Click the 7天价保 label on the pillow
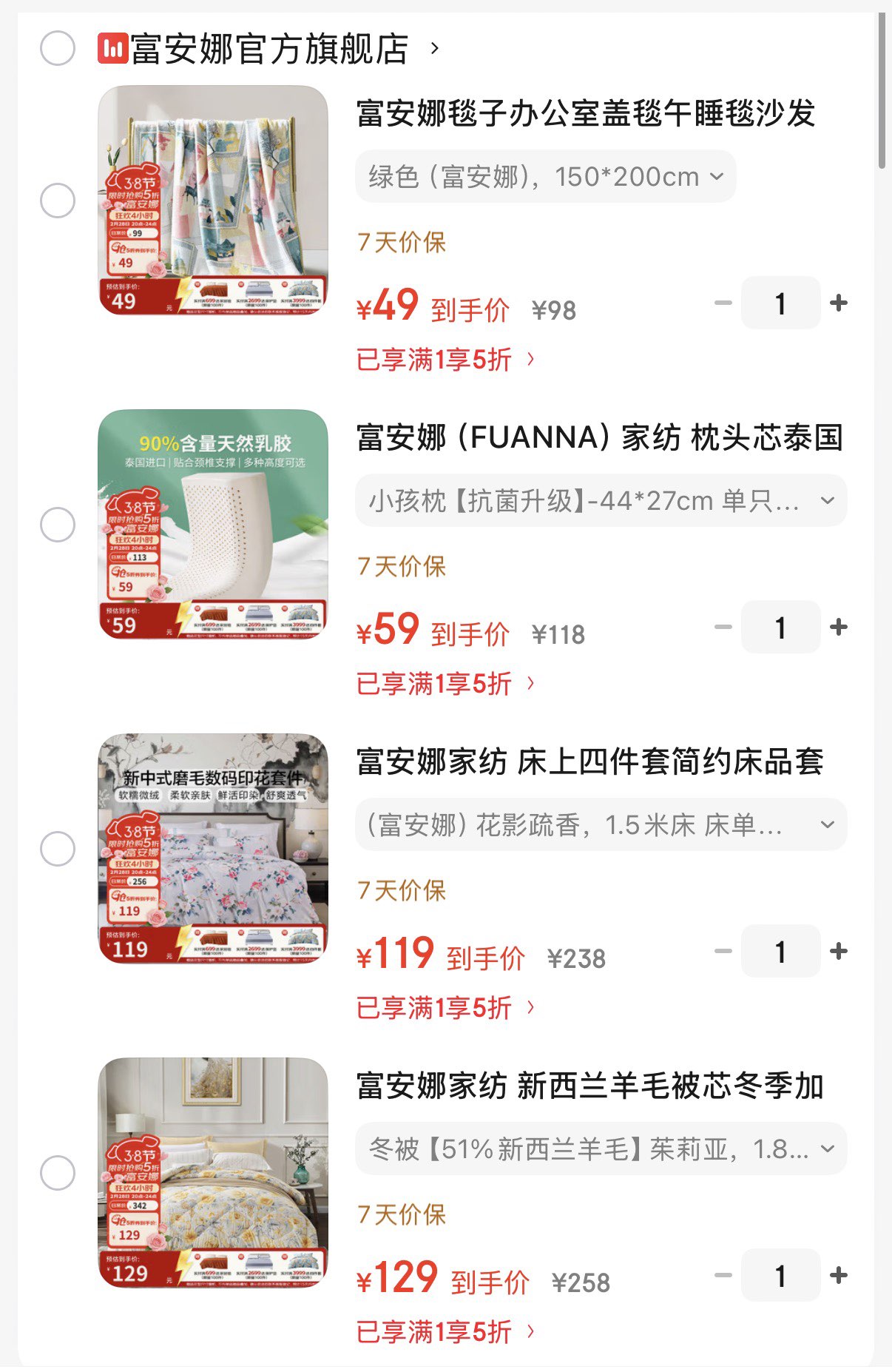 400,568
